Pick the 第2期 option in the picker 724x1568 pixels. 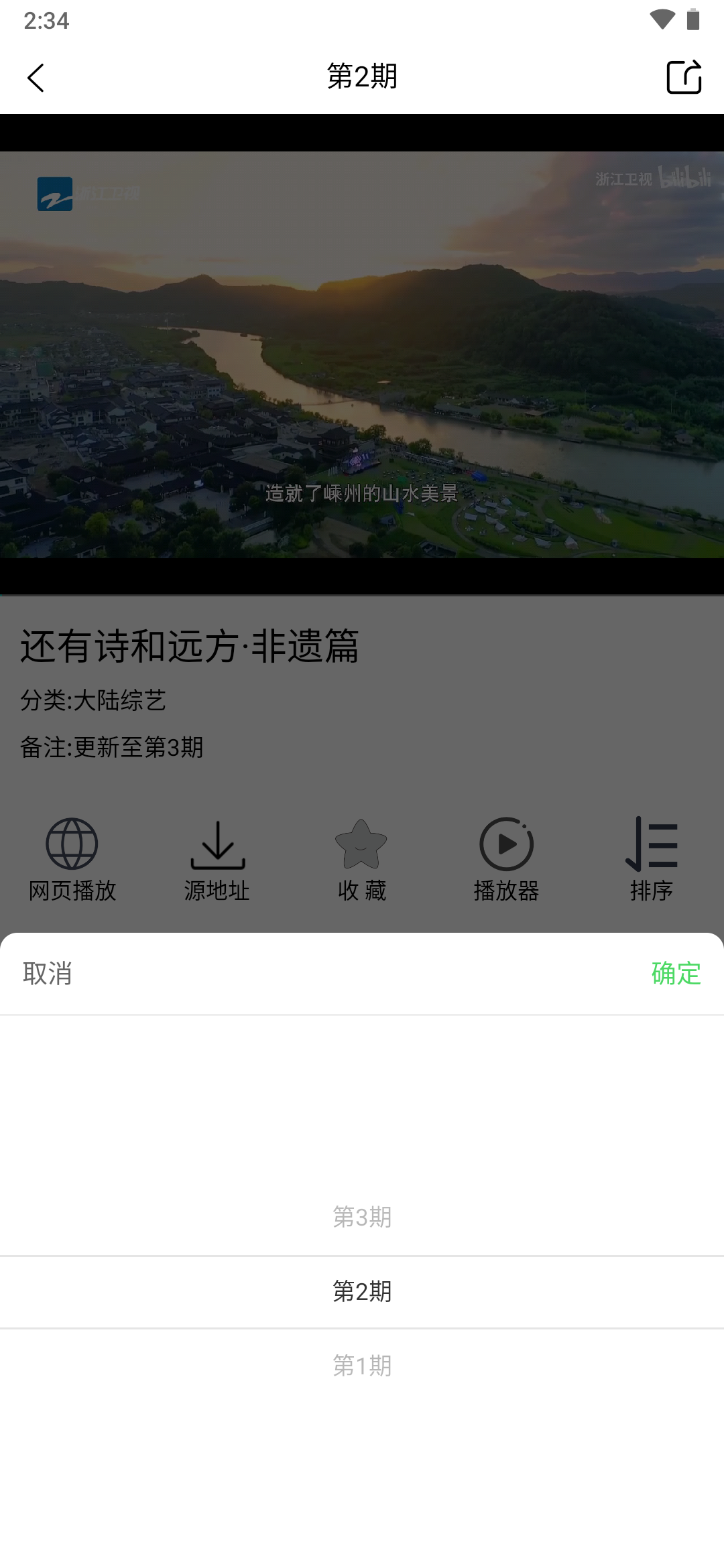[x=362, y=1291]
